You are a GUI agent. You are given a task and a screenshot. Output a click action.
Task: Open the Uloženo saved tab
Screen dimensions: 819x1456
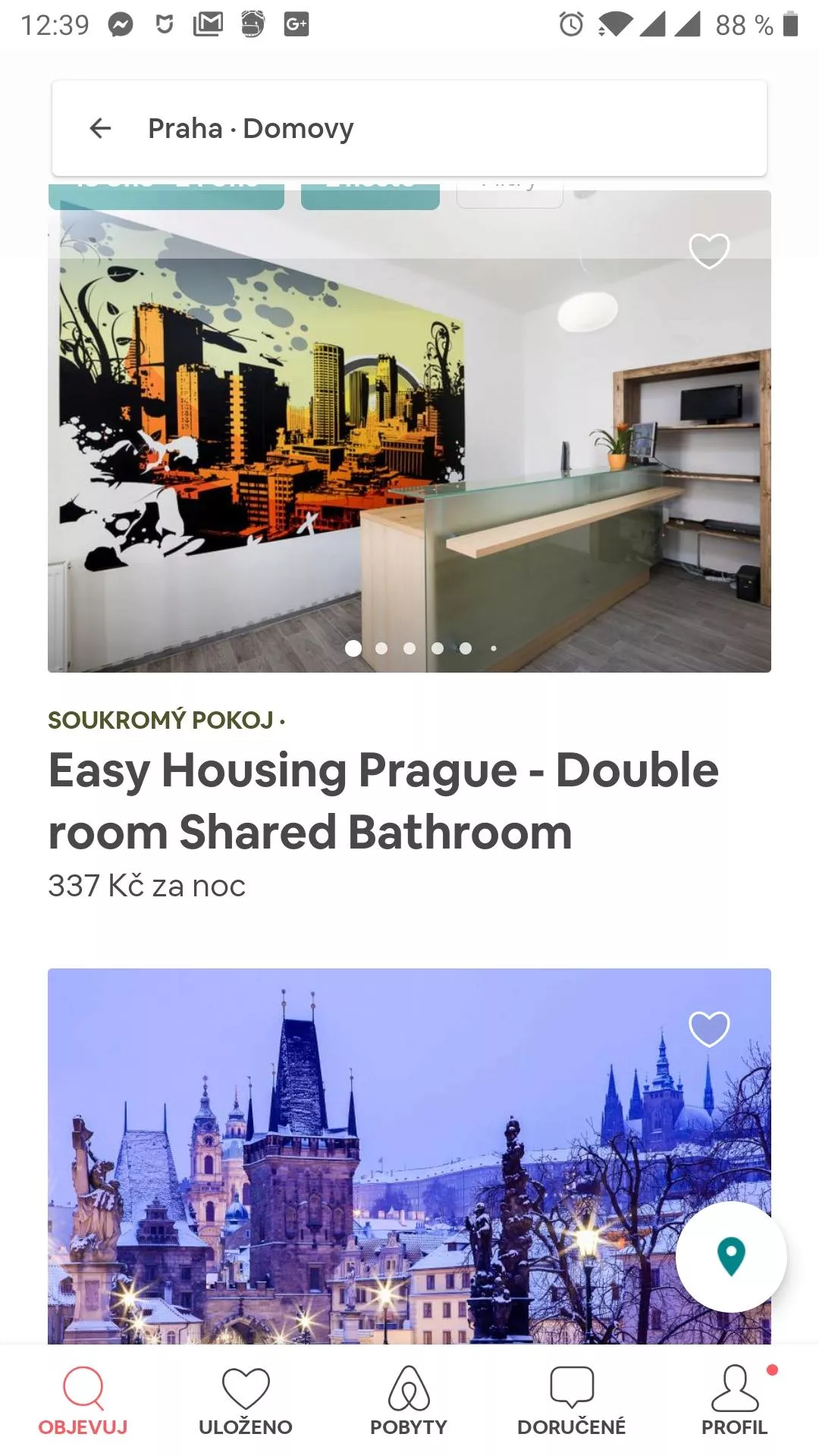(246, 1401)
